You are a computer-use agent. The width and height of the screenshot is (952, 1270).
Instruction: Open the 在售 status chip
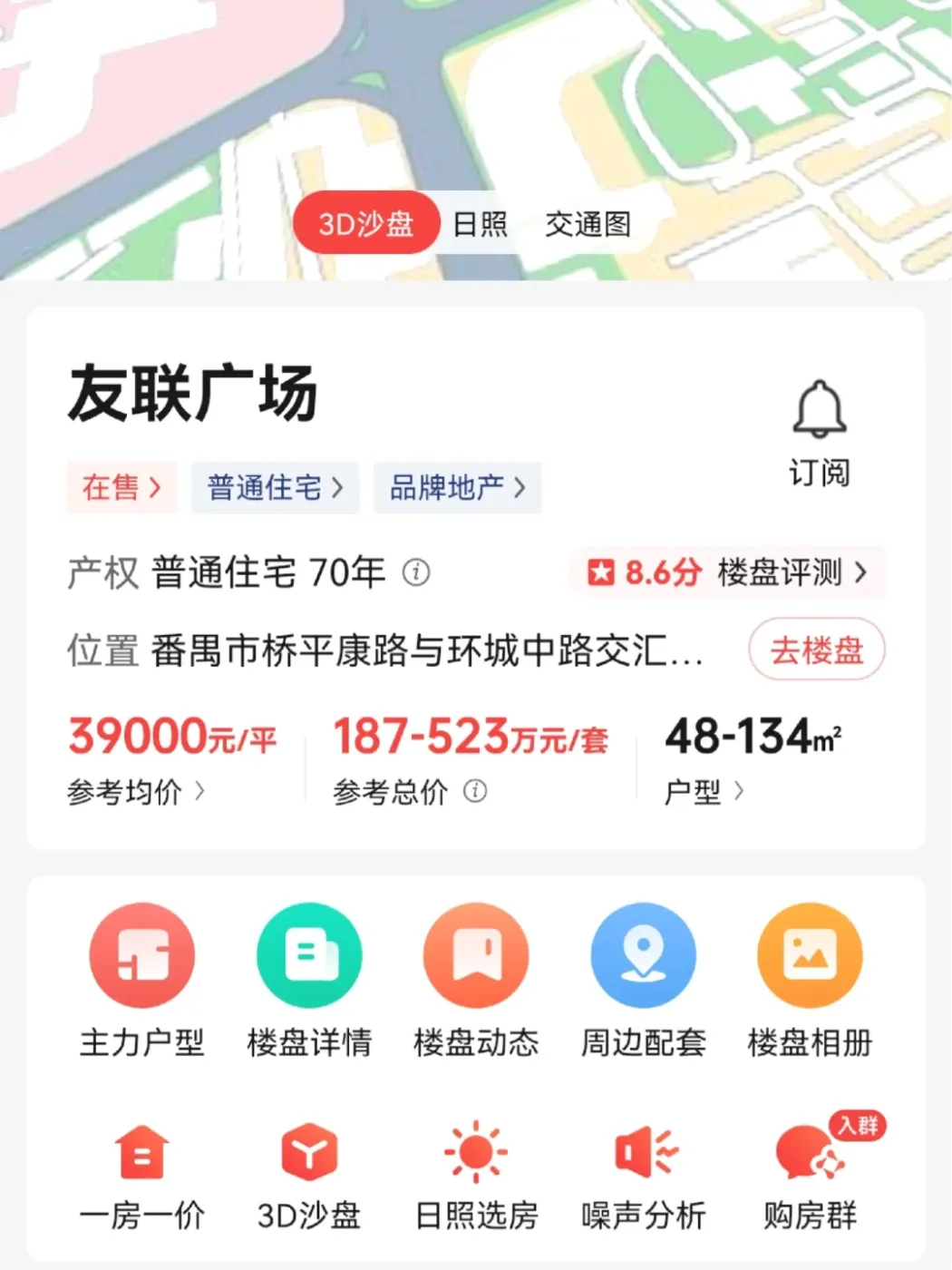(x=121, y=487)
